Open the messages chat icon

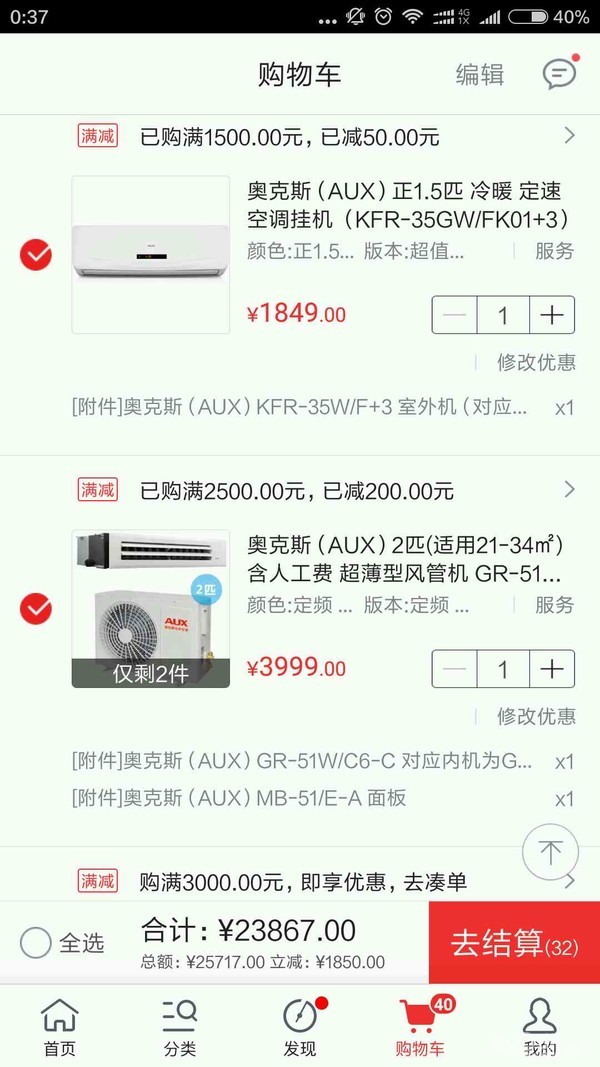pyautogui.click(x=559, y=74)
